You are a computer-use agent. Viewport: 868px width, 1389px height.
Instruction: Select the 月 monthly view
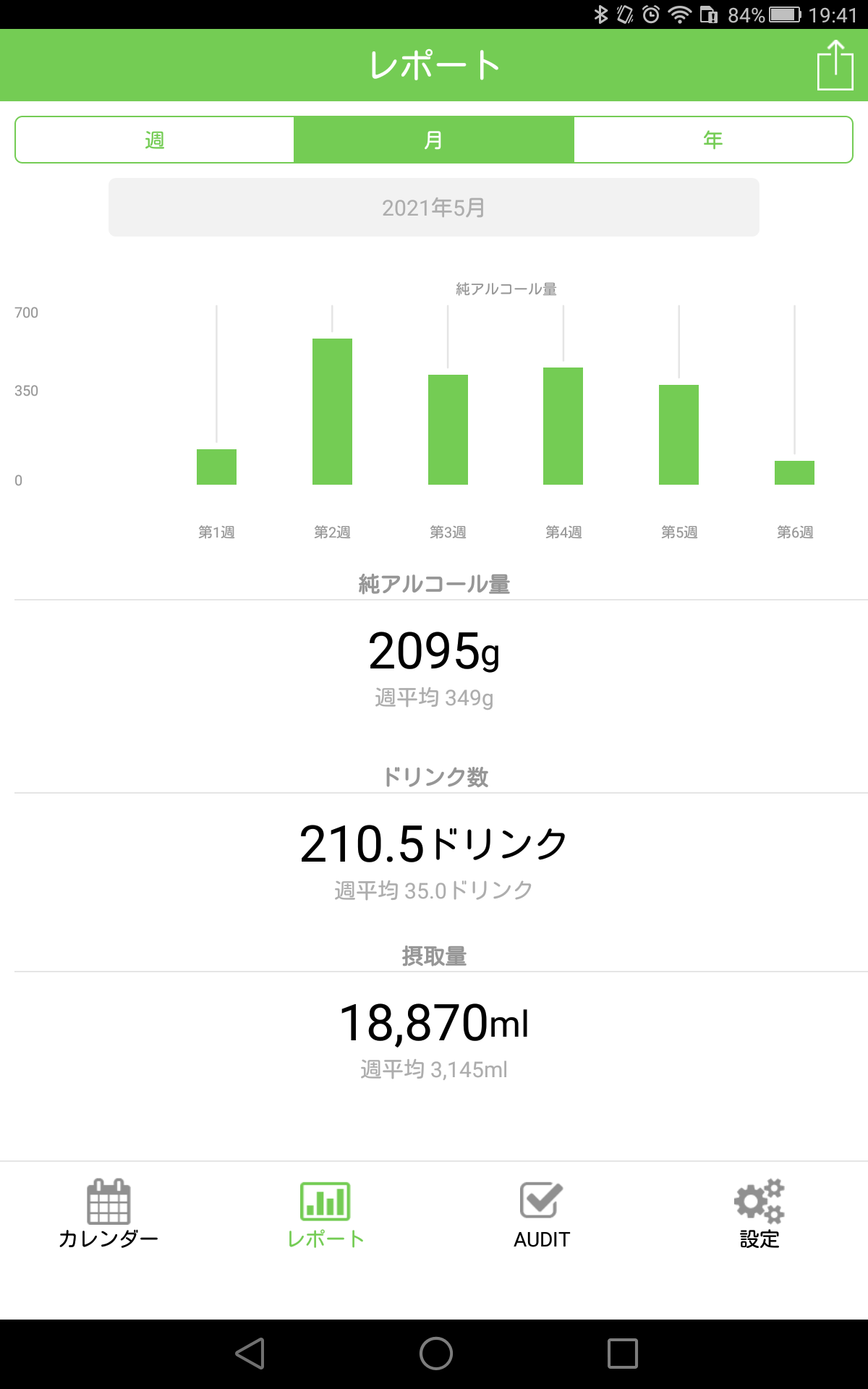(434, 140)
